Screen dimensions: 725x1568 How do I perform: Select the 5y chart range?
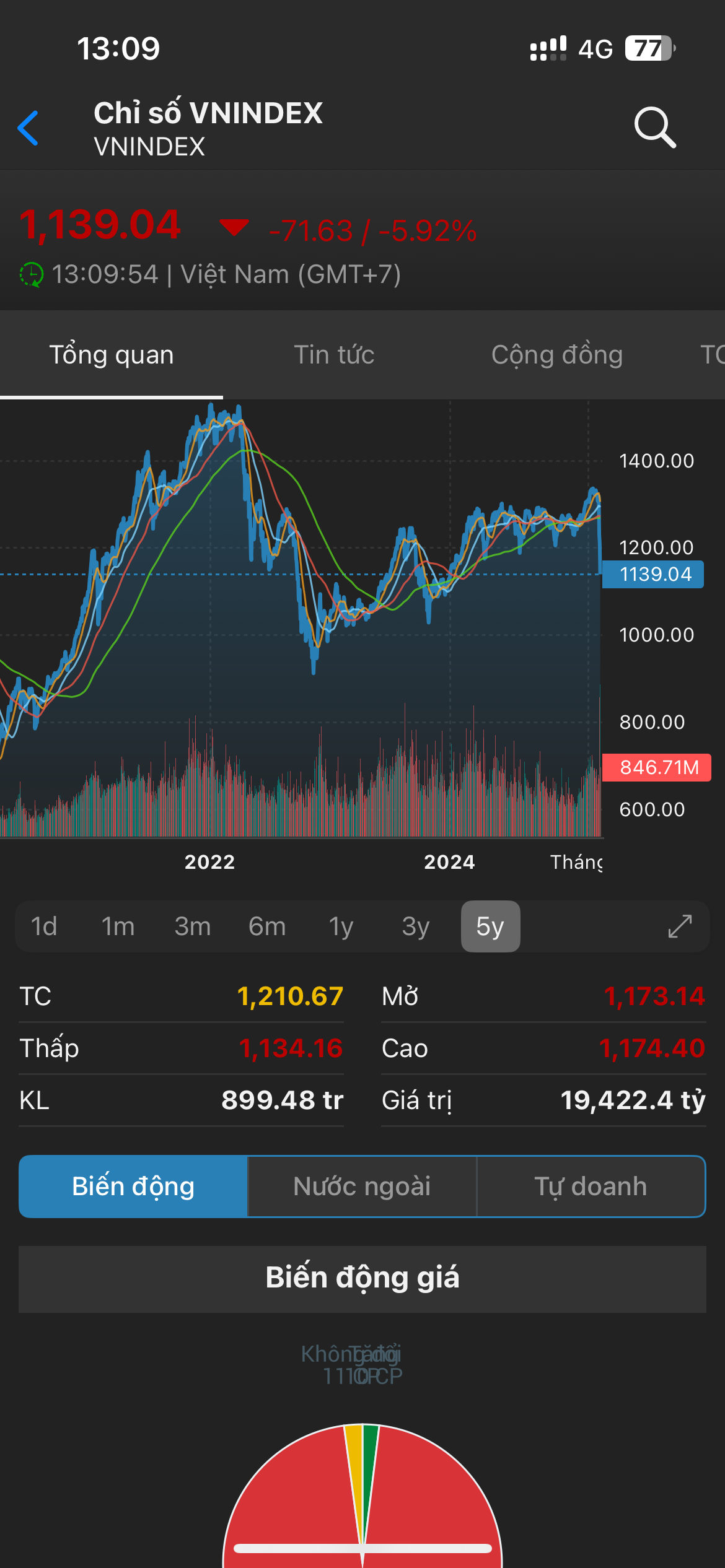(490, 926)
